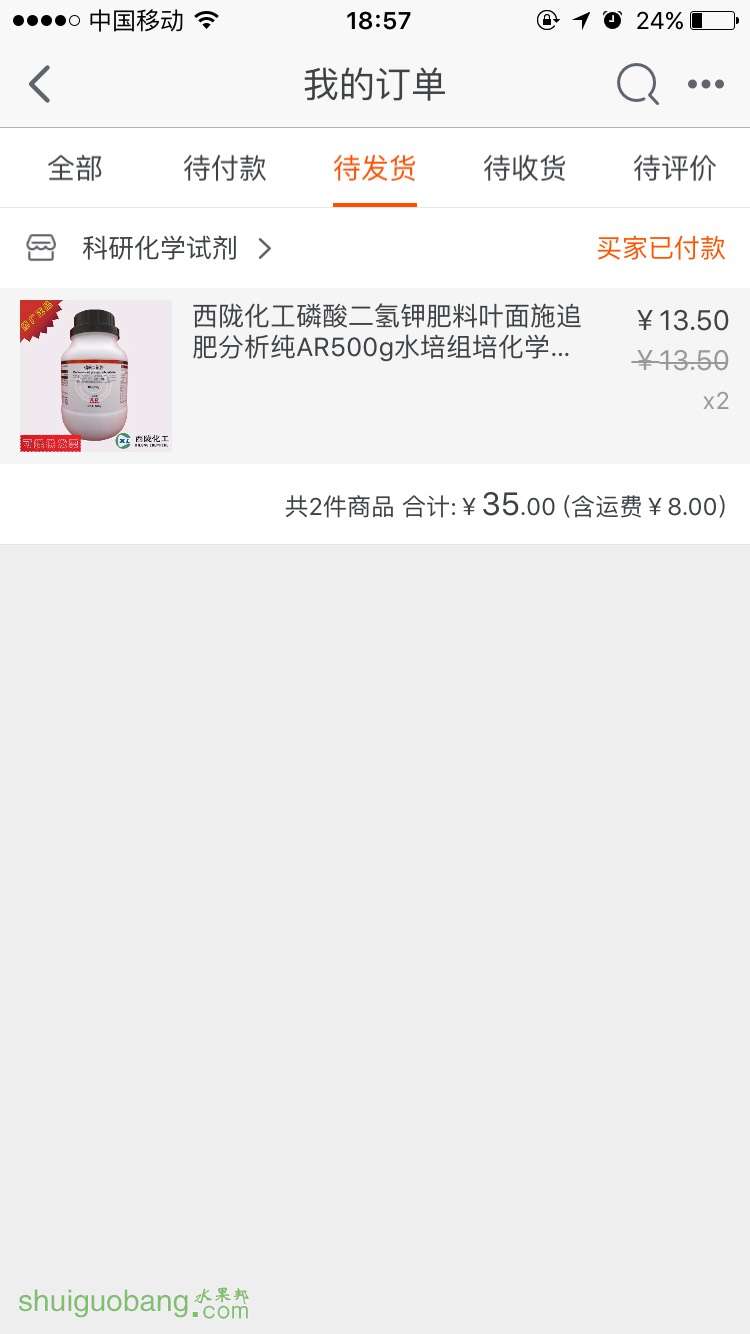
Task: Tap the alarm clock status icon
Action: click(x=611, y=20)
